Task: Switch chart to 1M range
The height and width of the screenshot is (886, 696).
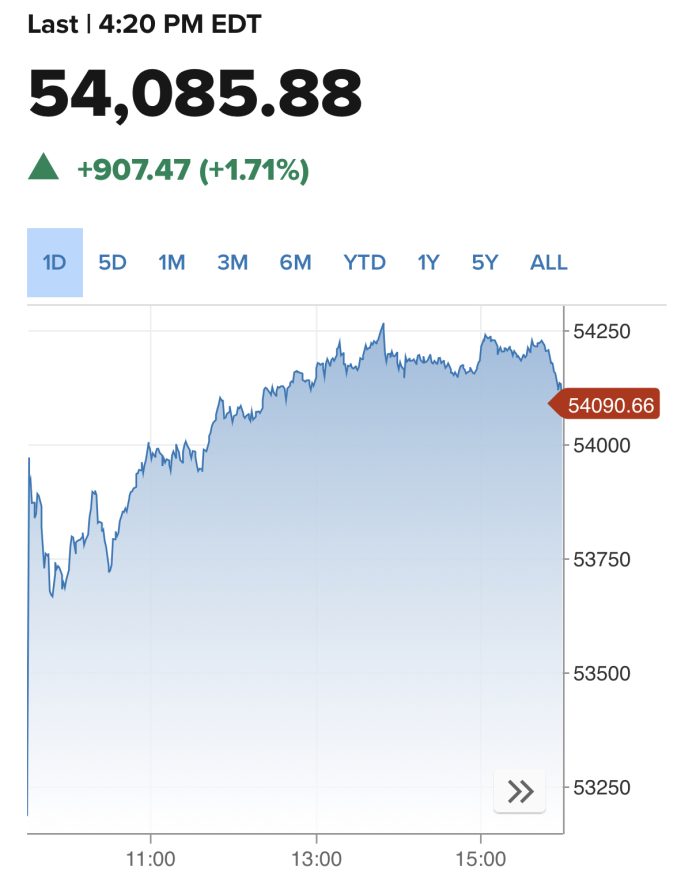Action: (x=172, y=263)
